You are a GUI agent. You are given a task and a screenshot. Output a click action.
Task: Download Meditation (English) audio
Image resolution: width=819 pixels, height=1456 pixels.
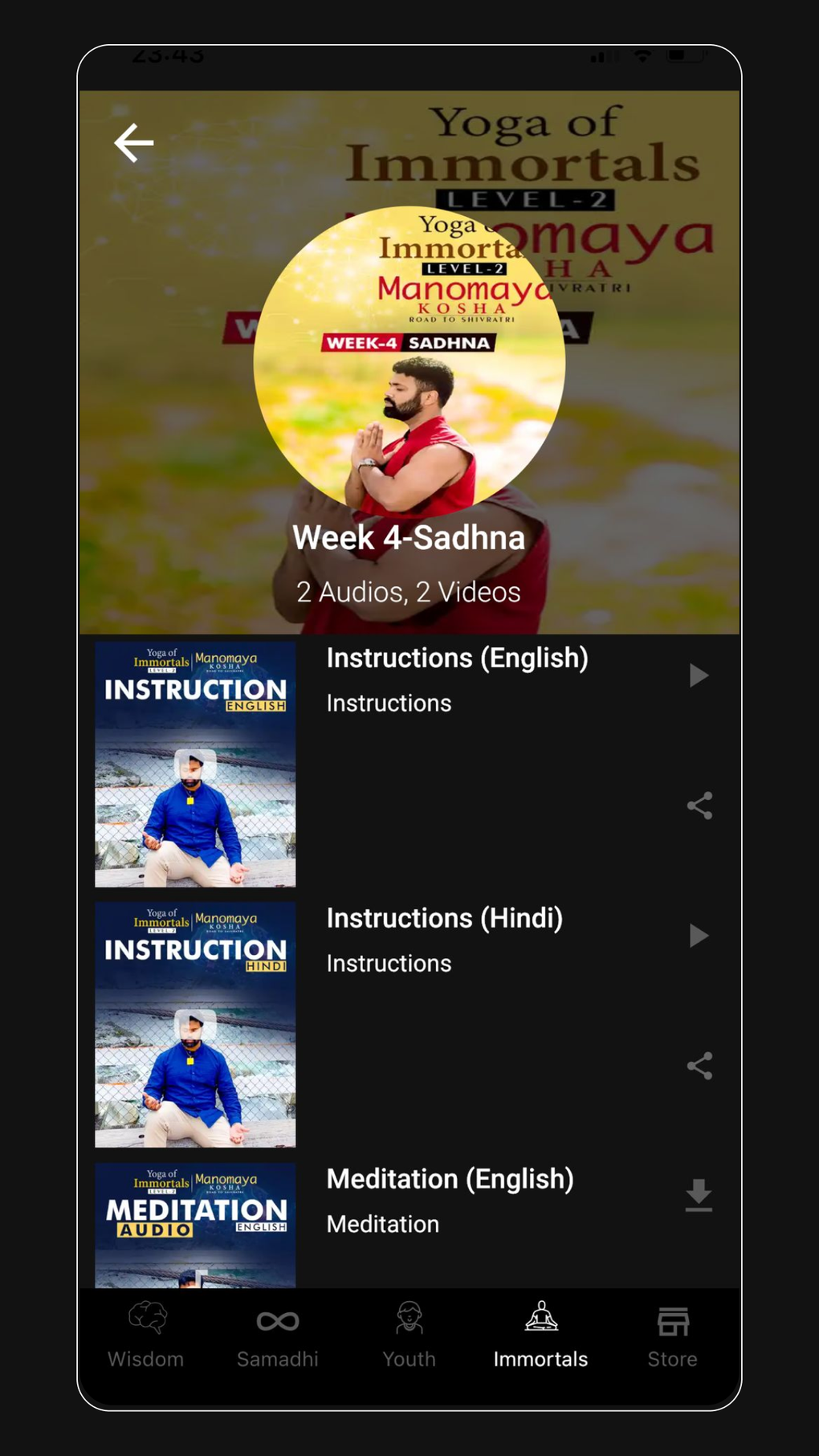tap(699, 1195)
